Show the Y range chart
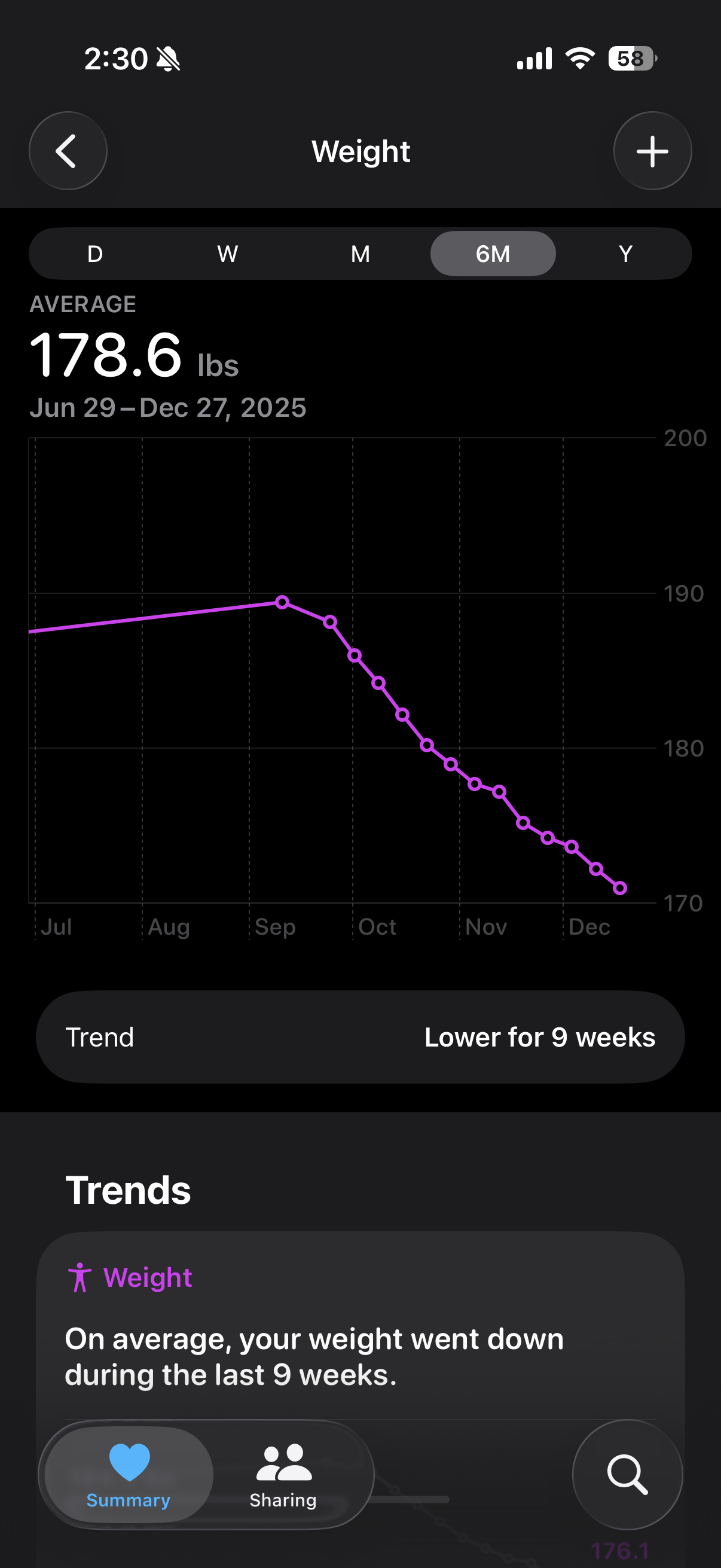The image size is (721, 1568). [625, 254]
